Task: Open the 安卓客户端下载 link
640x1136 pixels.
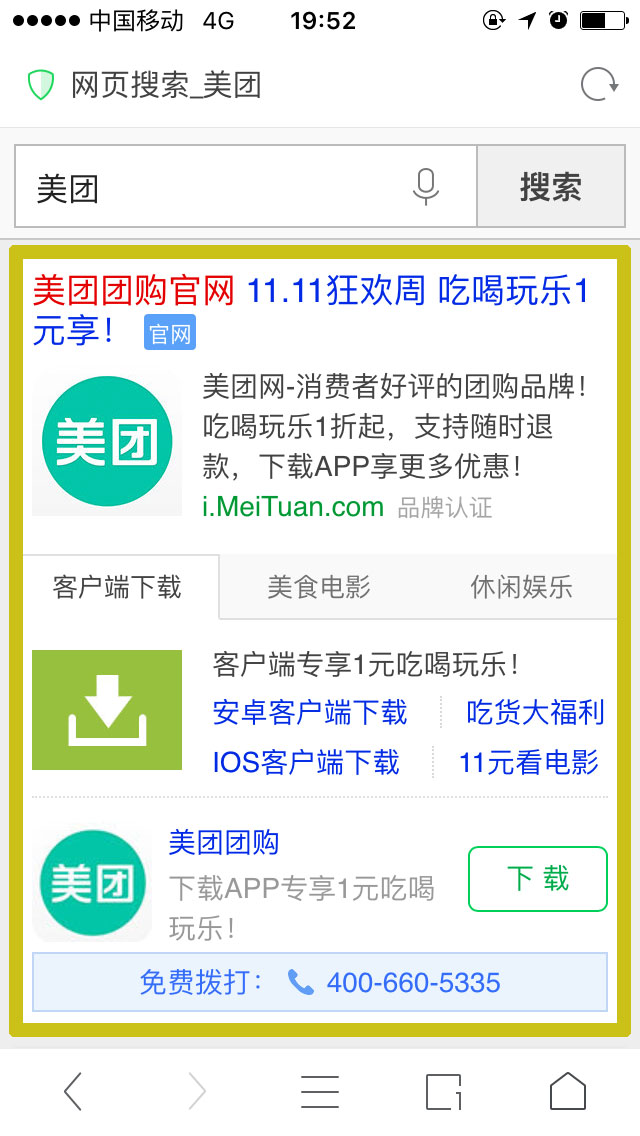Action: pyautogui.click(x=310, y=712)
